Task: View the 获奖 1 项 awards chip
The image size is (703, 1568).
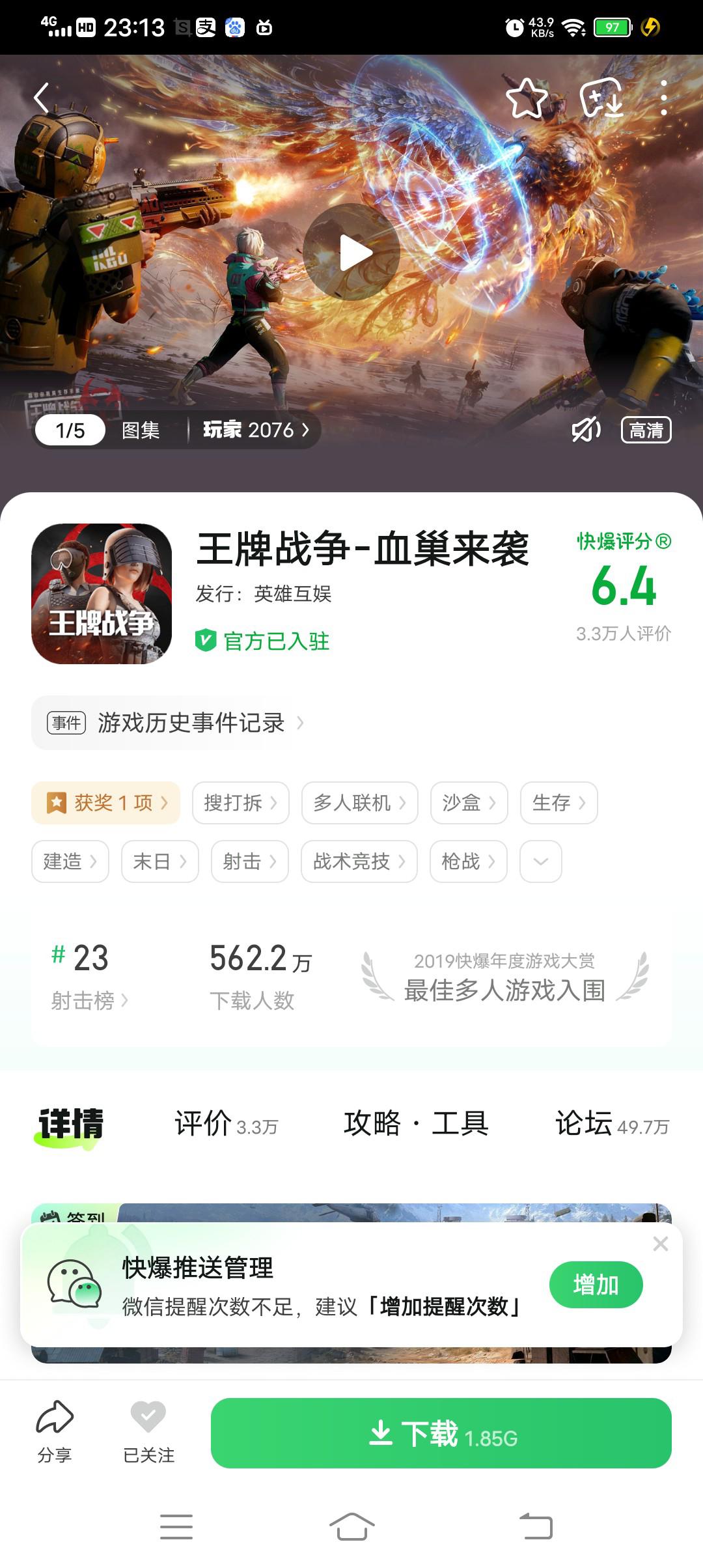Action: coord(106,803)
